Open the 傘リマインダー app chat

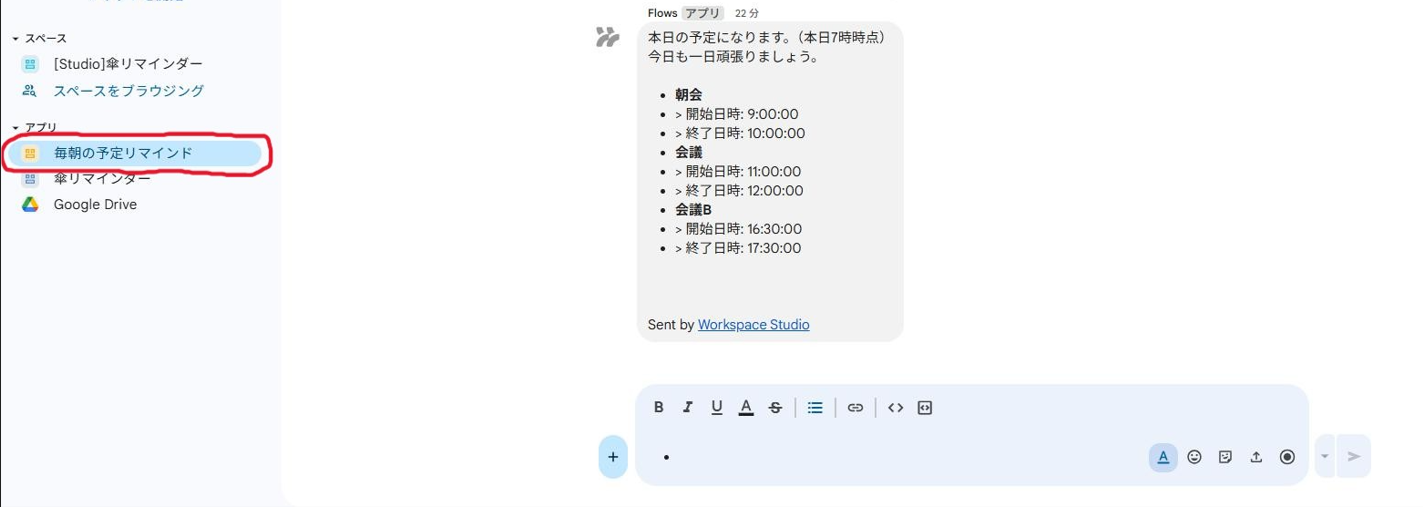pyautogui.click(x=102, y=179)
